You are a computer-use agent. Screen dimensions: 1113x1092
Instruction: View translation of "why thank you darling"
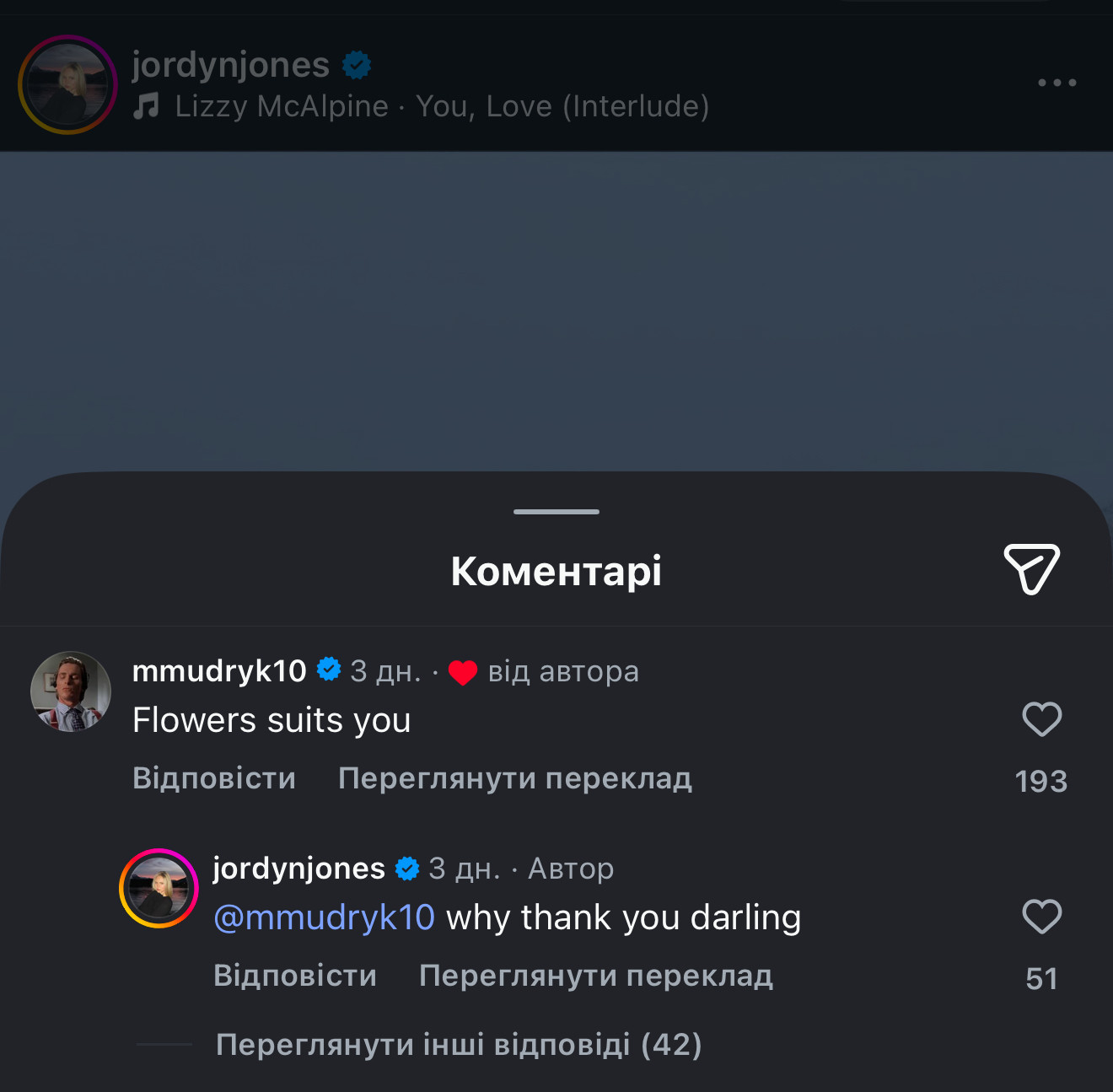(x=595, y=976)
